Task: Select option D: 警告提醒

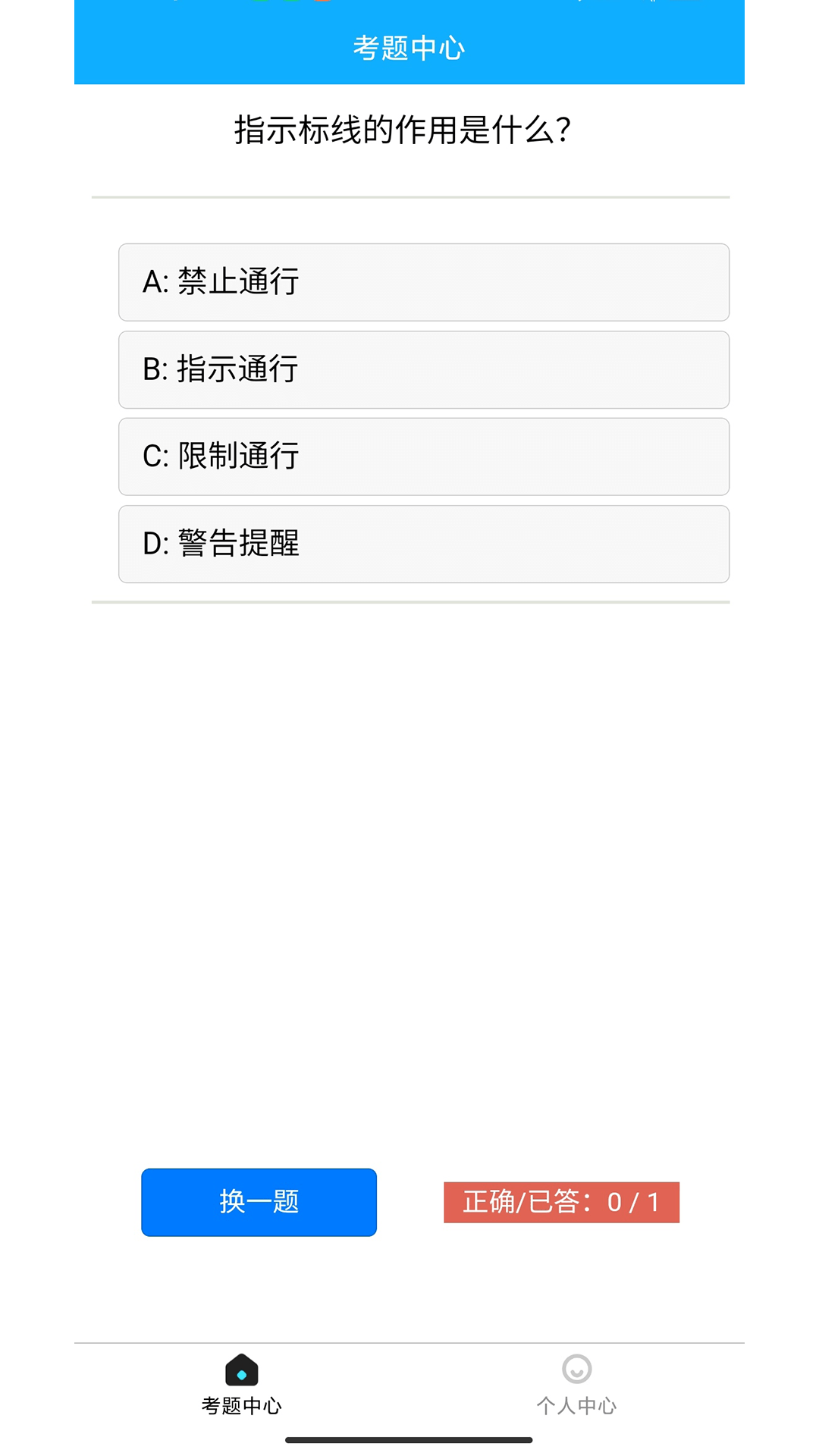Action: (x=424, y=544)
